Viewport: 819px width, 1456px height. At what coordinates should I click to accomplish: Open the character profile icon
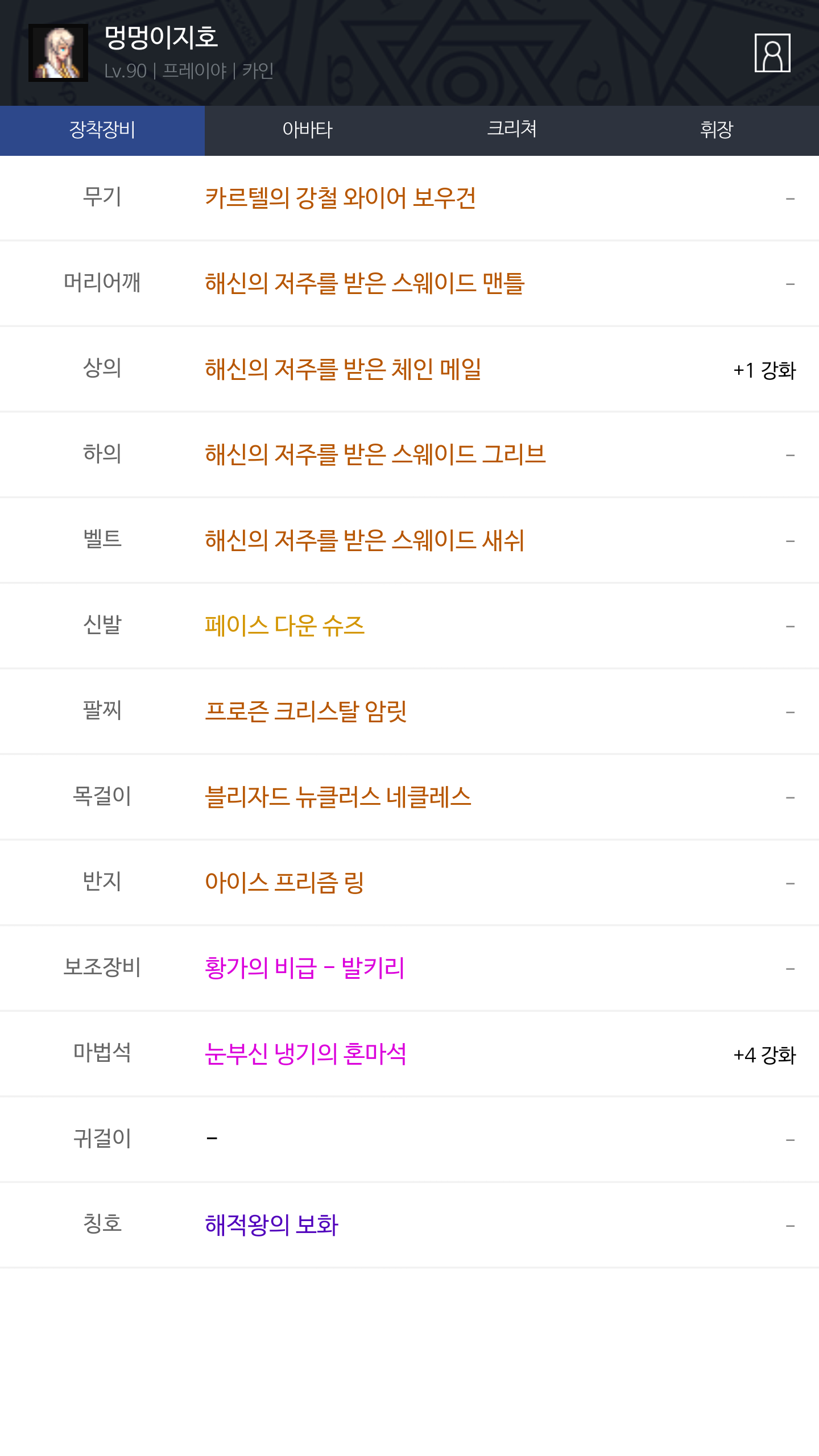772,53
